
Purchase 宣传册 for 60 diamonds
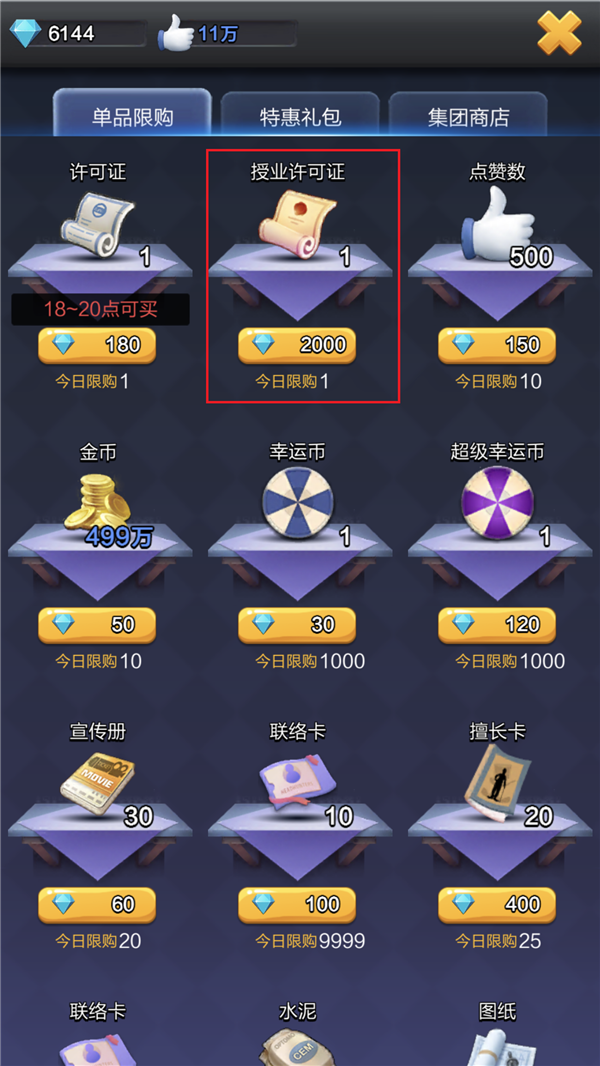(97, 905)
